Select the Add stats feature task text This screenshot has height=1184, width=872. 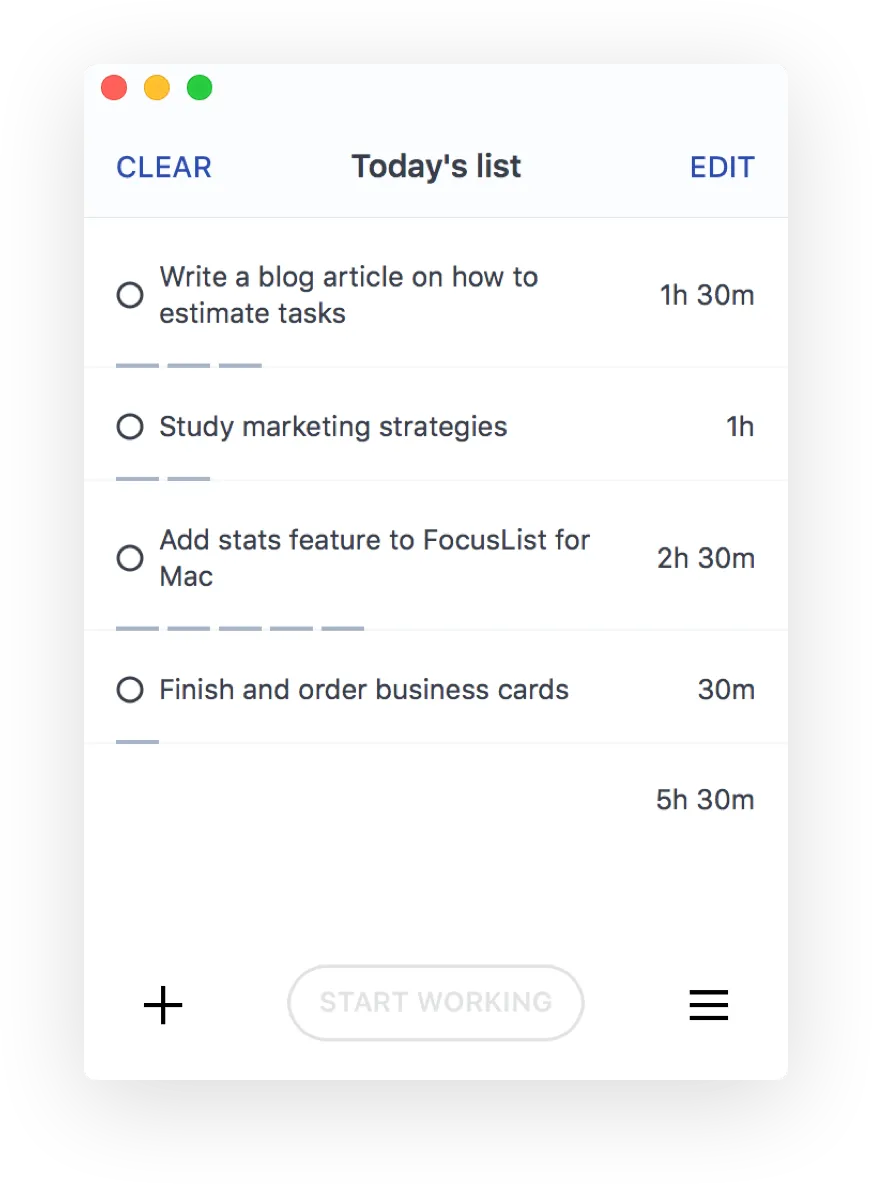click(x=375, y=558)
